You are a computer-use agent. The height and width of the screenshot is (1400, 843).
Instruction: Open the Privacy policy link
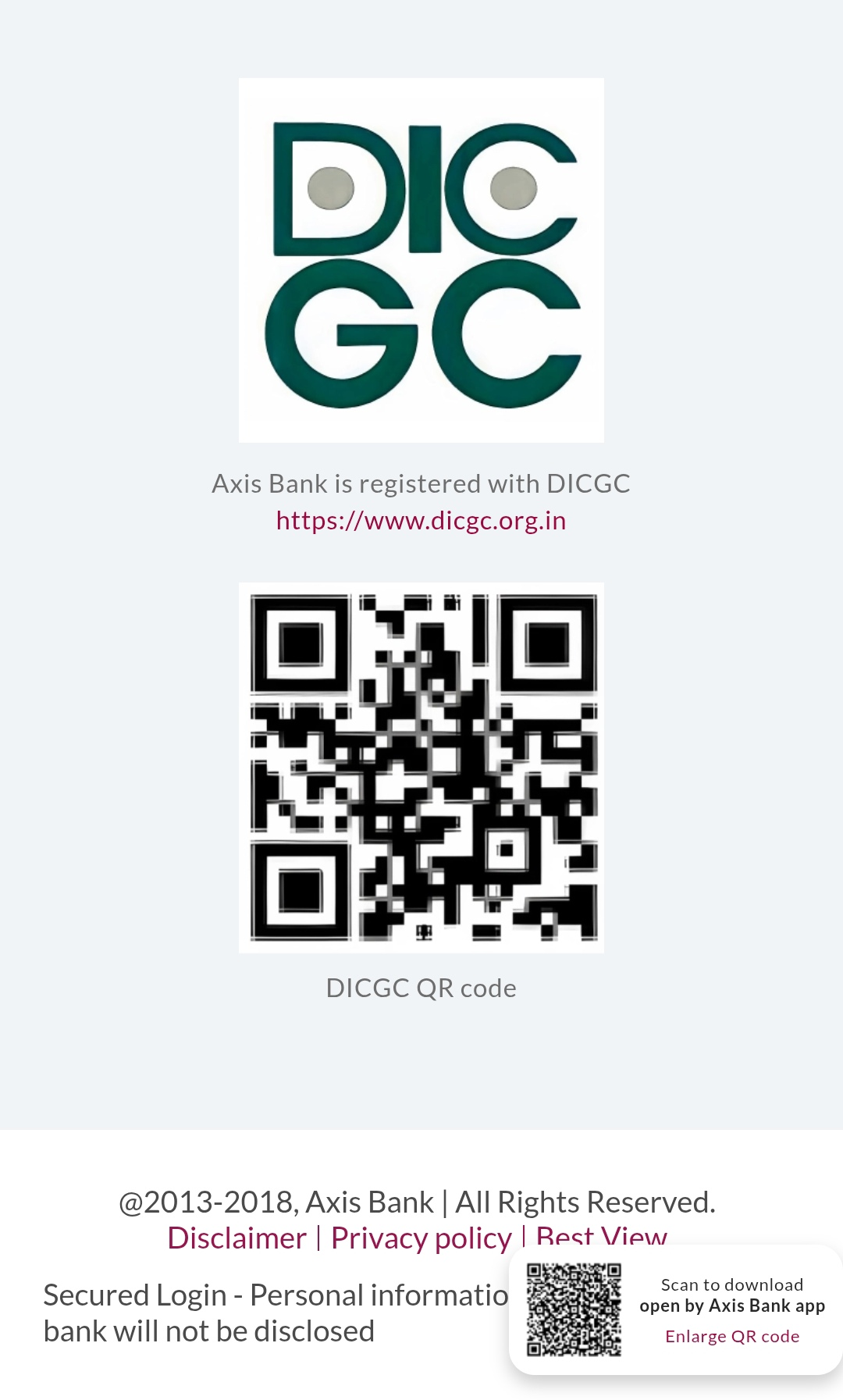(421, 1238)
